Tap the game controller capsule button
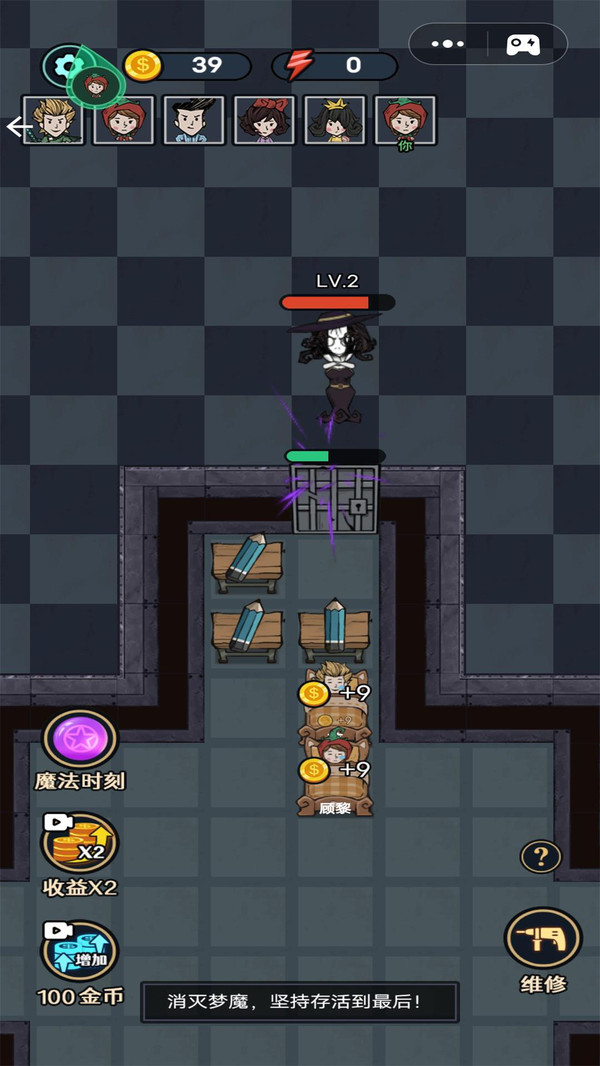 526,44
